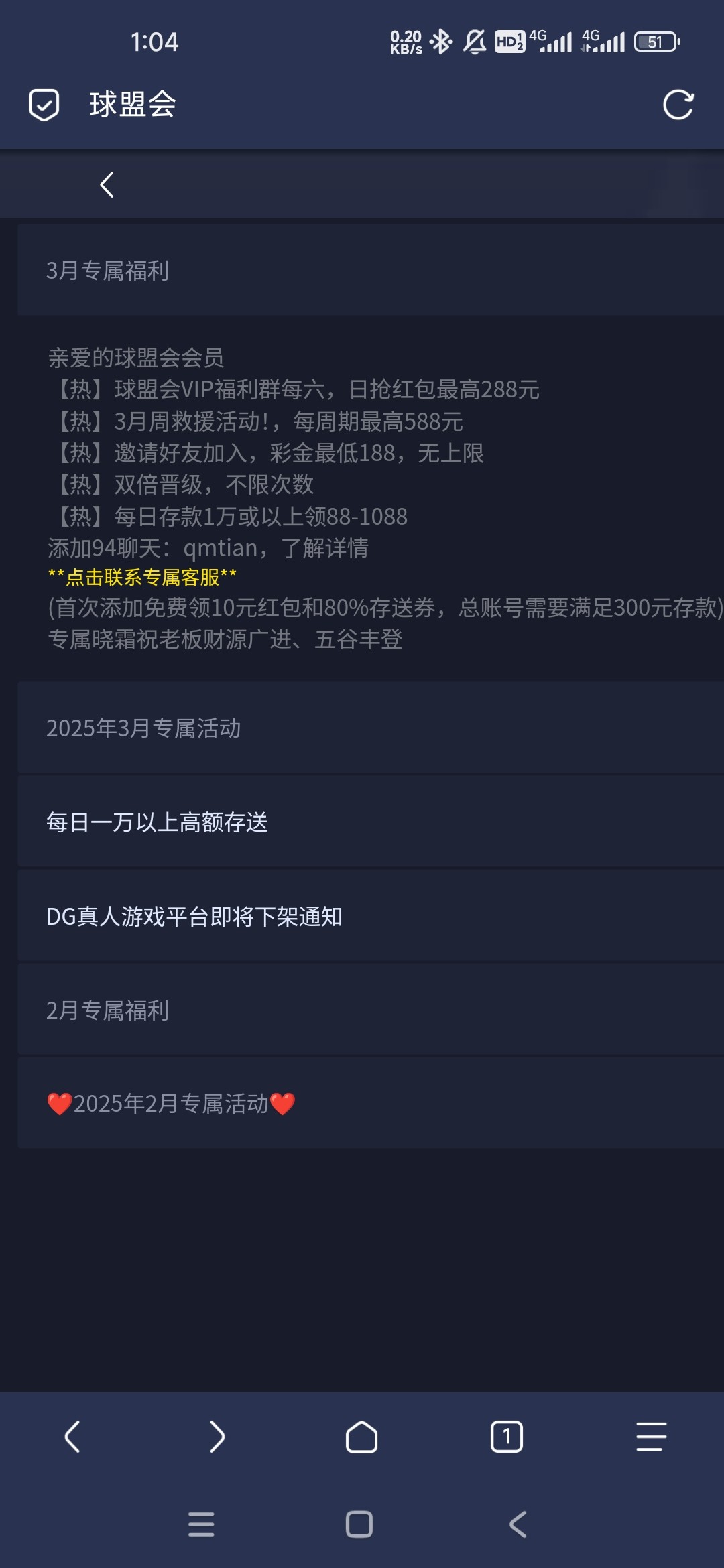Tap the system home button
This screenshot has width=724, height=1568.
click(x=359, y=1524)
